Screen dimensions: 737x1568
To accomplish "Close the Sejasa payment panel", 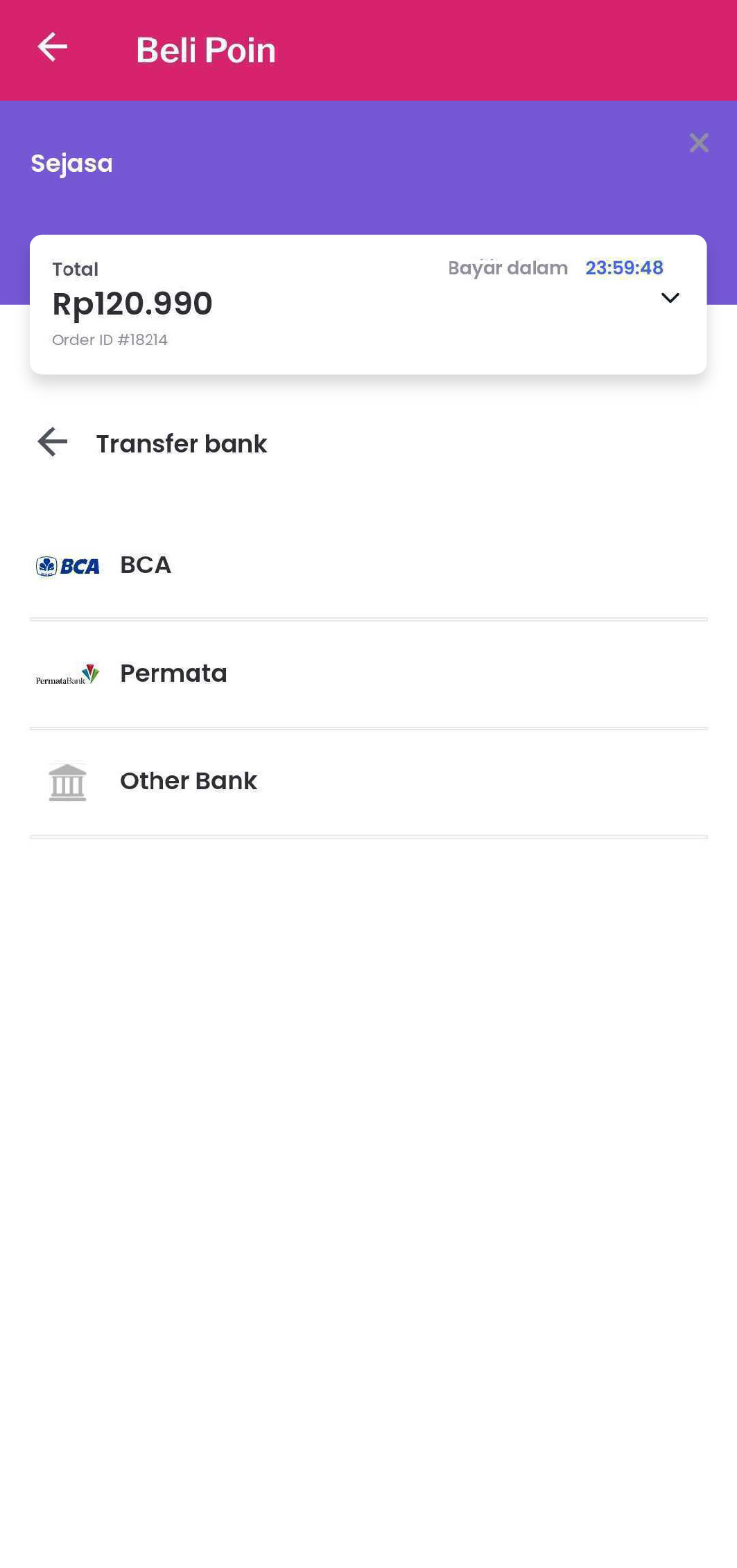I will [698, 143].
